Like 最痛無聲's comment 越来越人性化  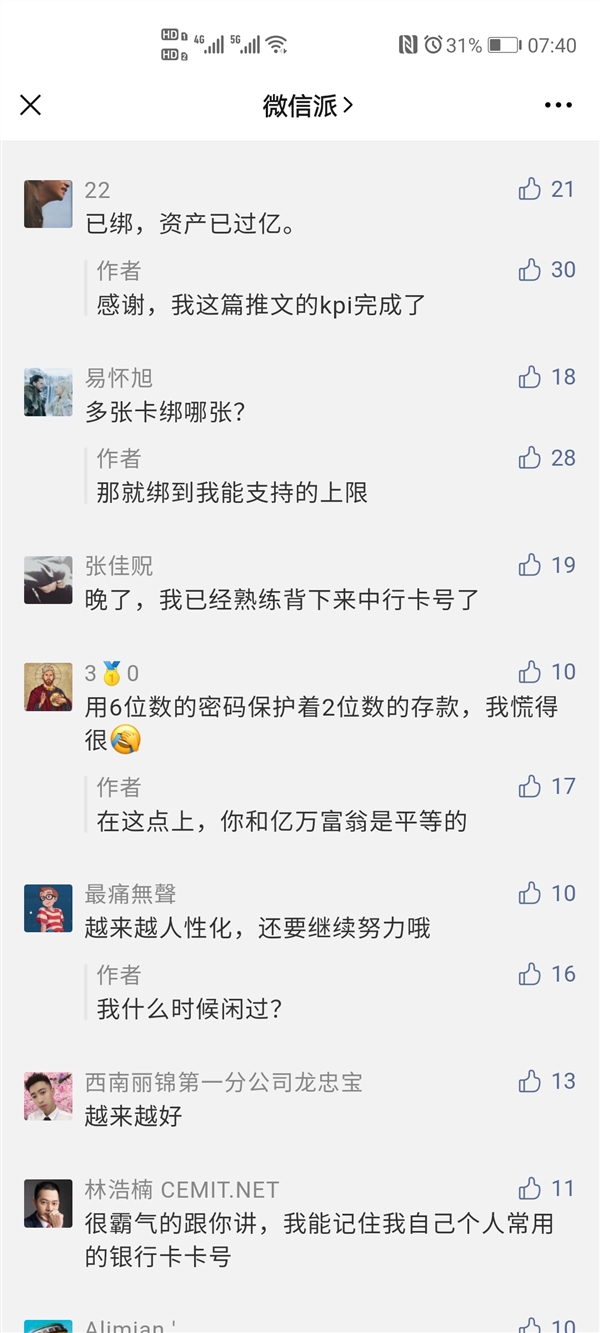coord(530,893)
